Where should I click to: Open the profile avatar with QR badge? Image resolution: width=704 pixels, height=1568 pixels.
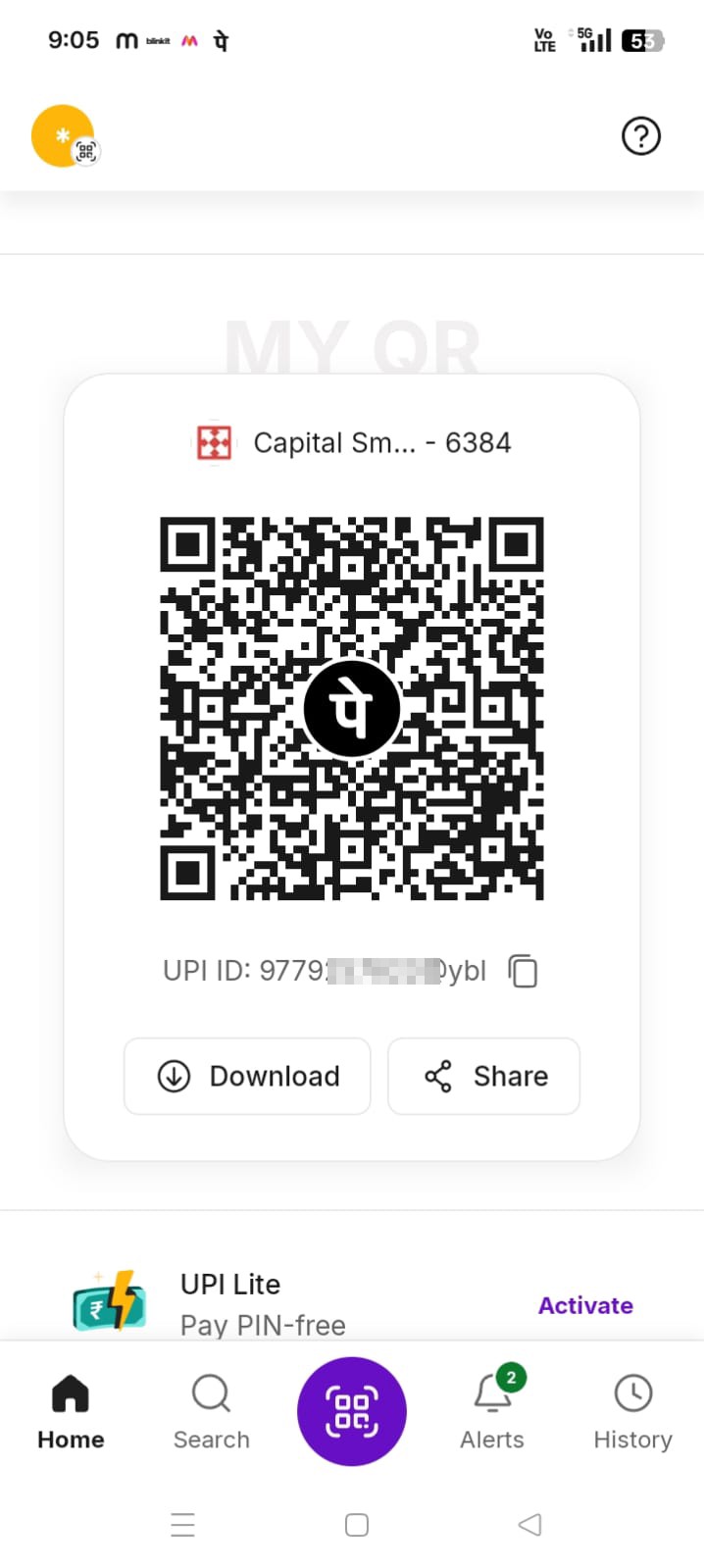click(65, 136)
